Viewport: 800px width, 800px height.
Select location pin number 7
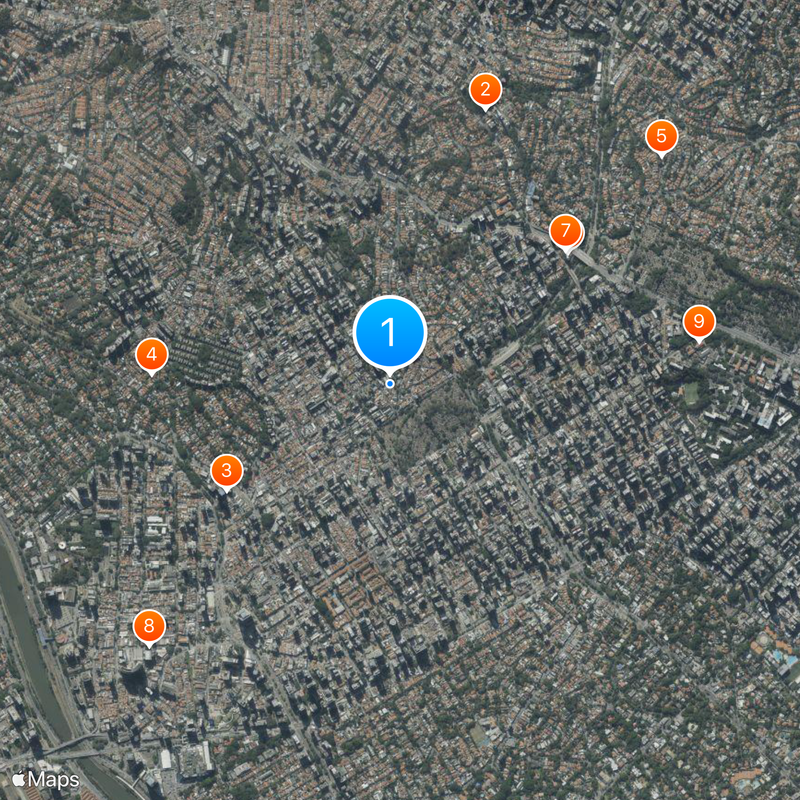click(x=565, y=232)
